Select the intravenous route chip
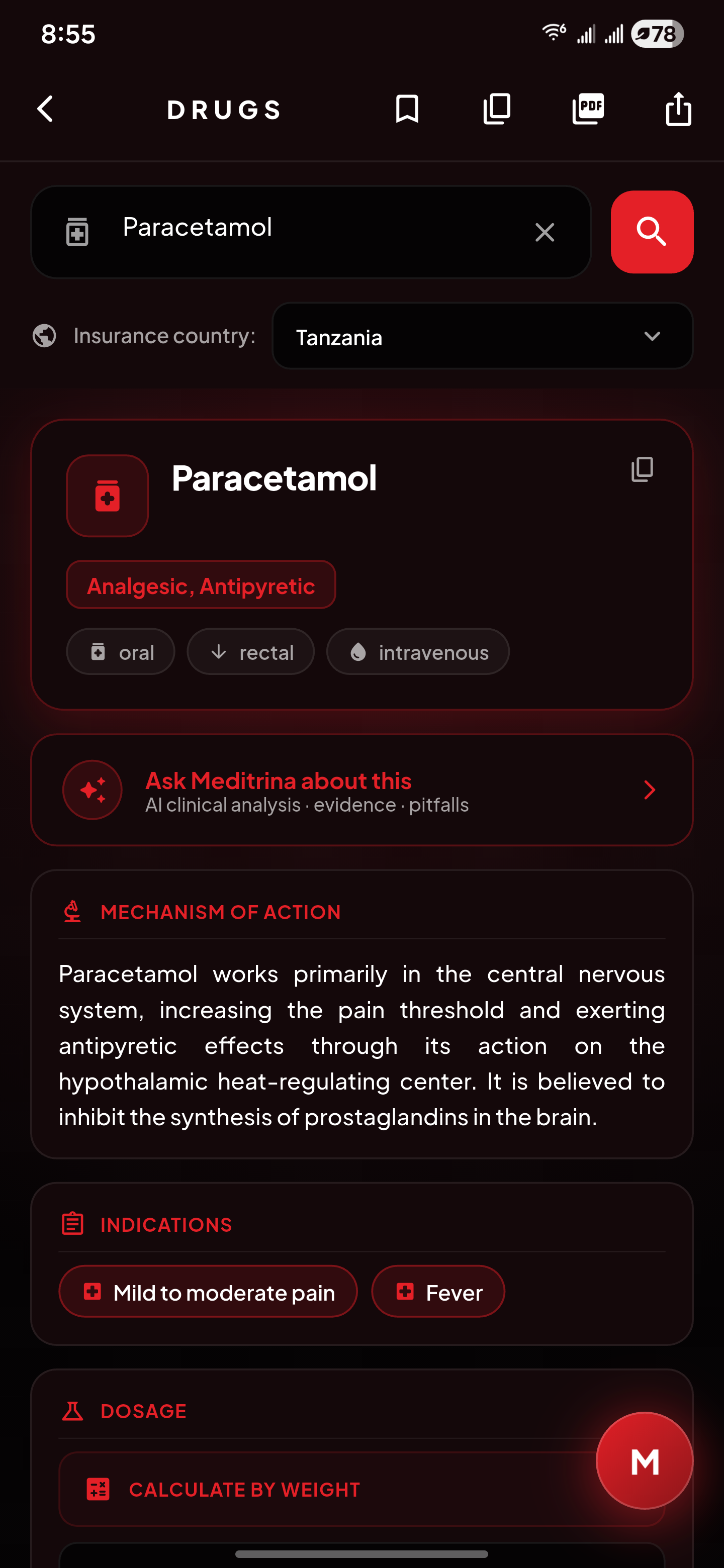 [x=418, y=652]
